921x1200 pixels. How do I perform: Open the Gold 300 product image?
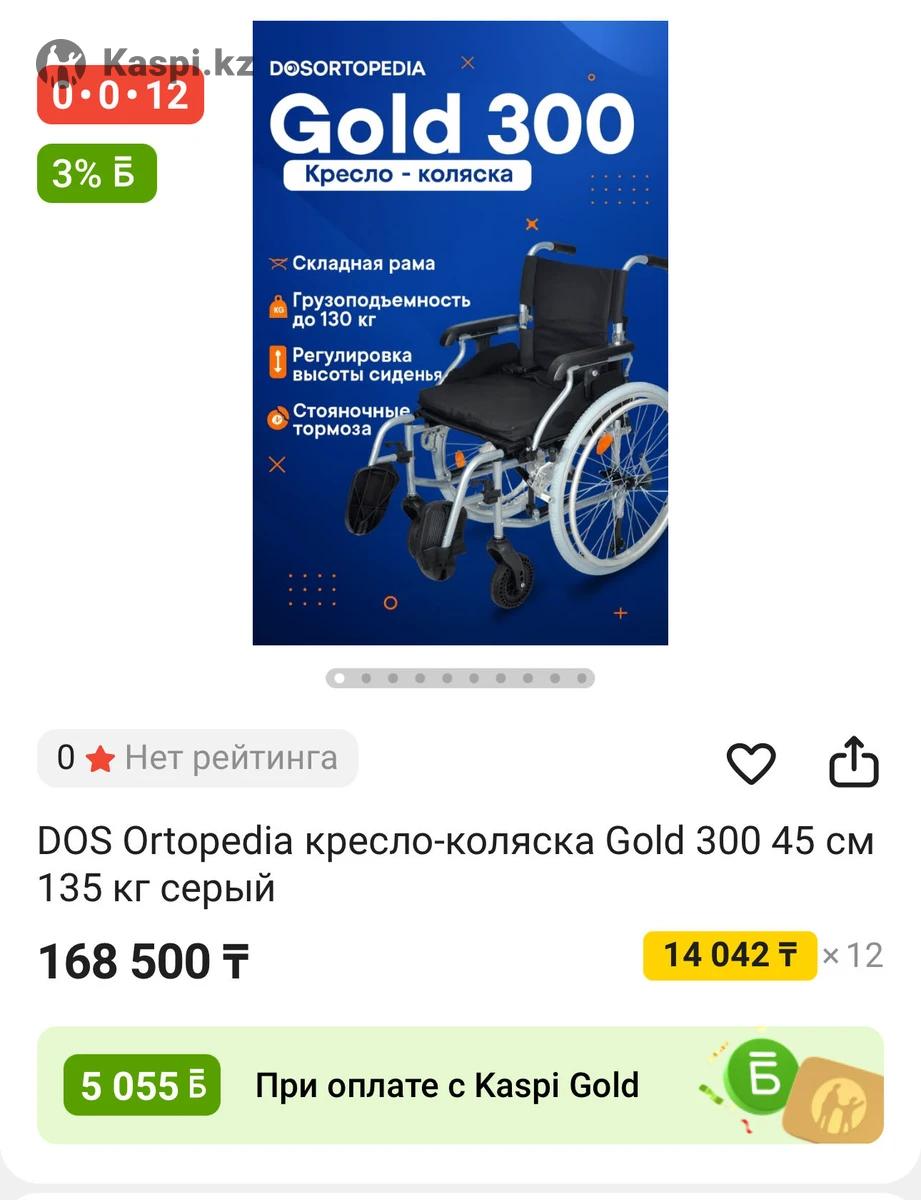pyautogui.click(x=460, y=333)
